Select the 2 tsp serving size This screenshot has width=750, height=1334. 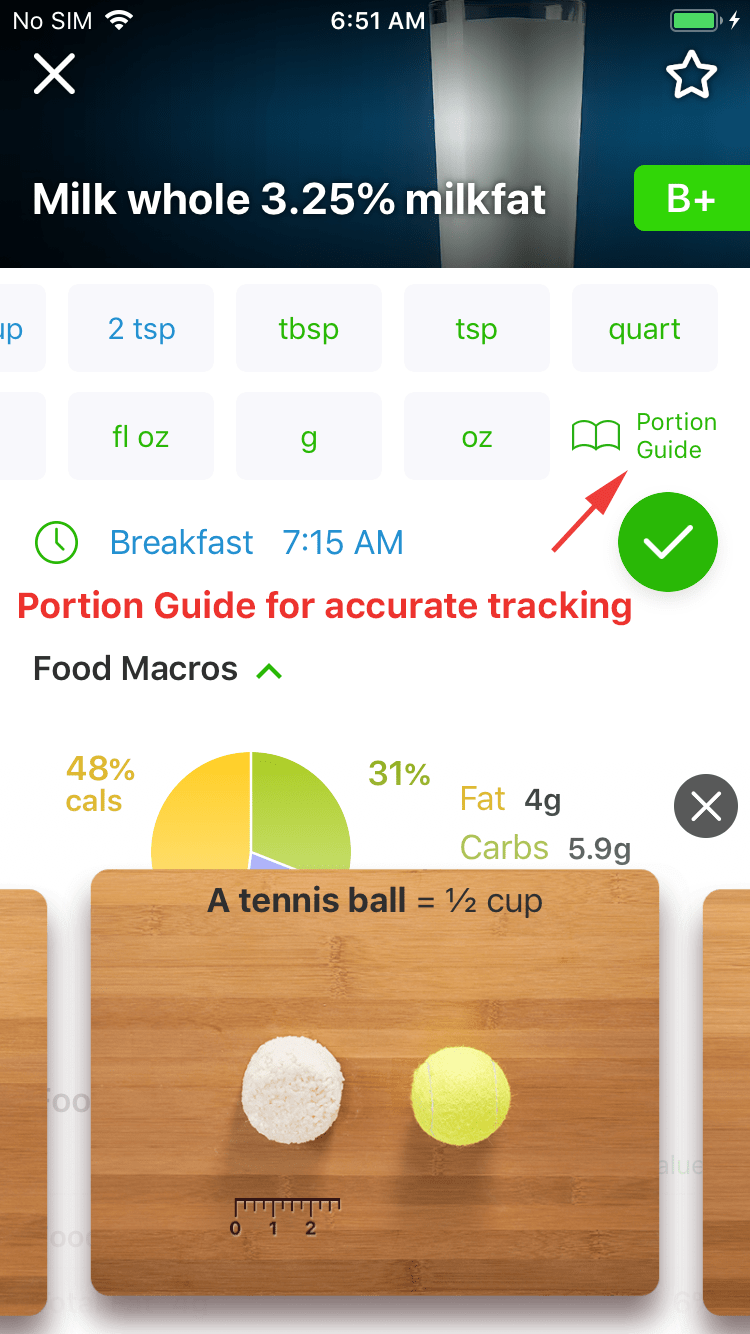pyautogui.click(x=141, y=329)
